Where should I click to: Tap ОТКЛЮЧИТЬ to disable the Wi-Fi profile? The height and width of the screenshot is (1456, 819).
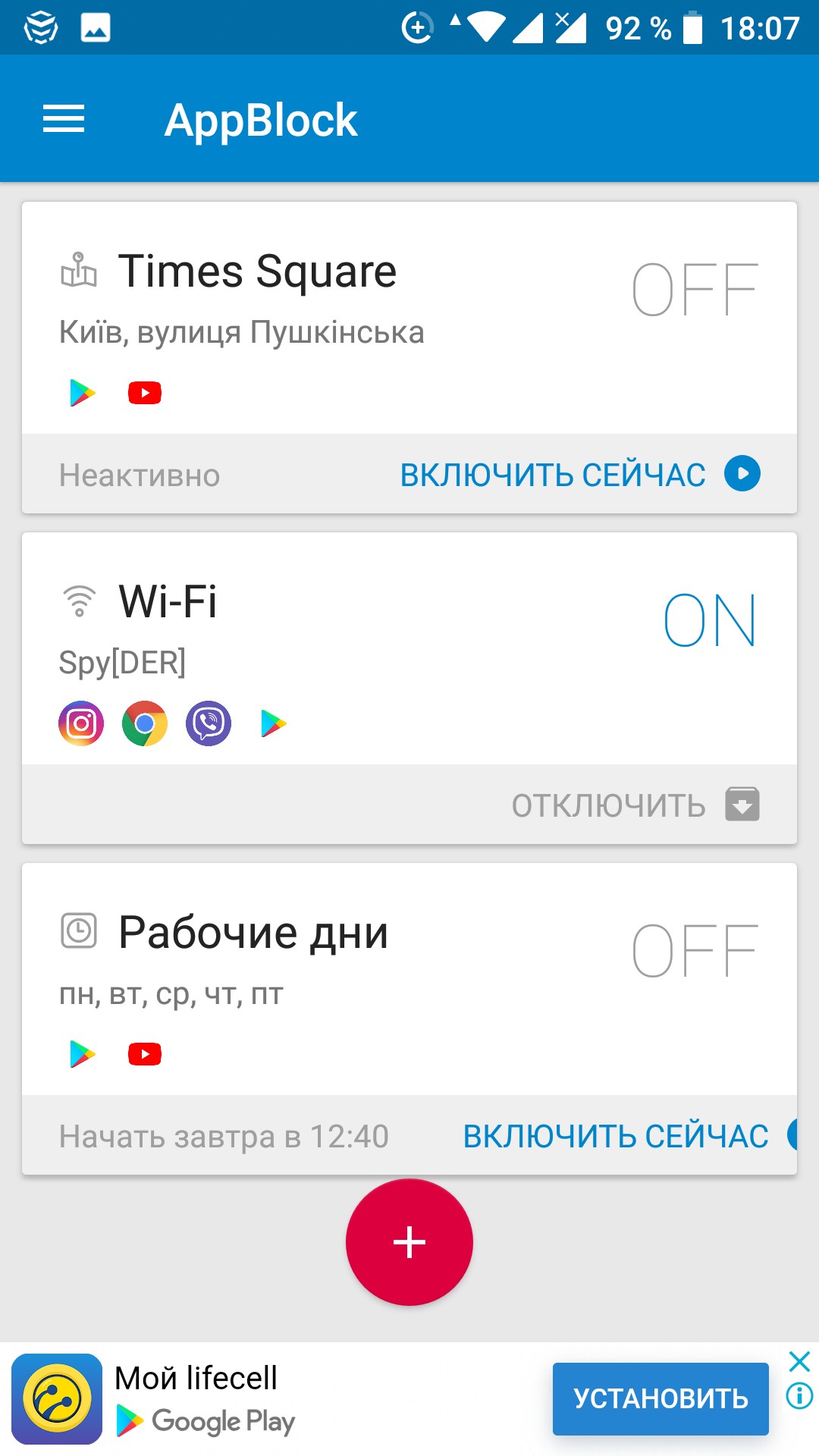click(x=635, y=805)
